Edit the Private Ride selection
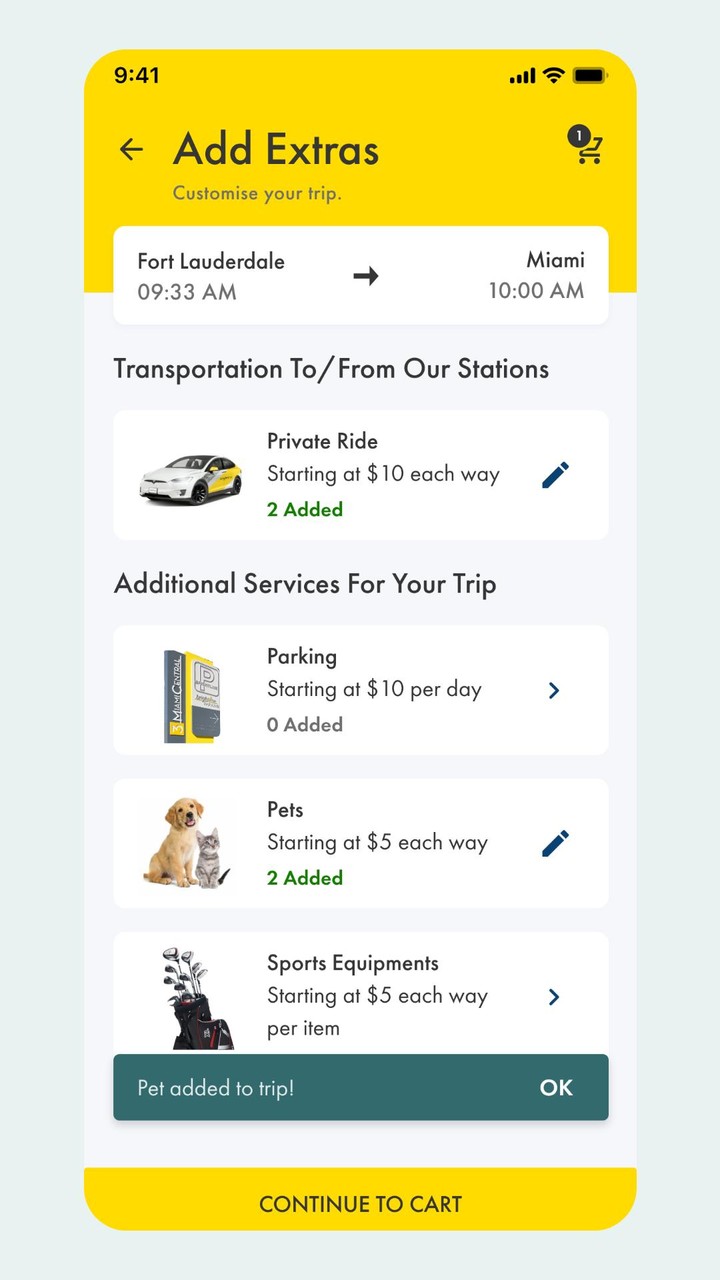This screenshot has width=720, height=1280. click(555, 475)
